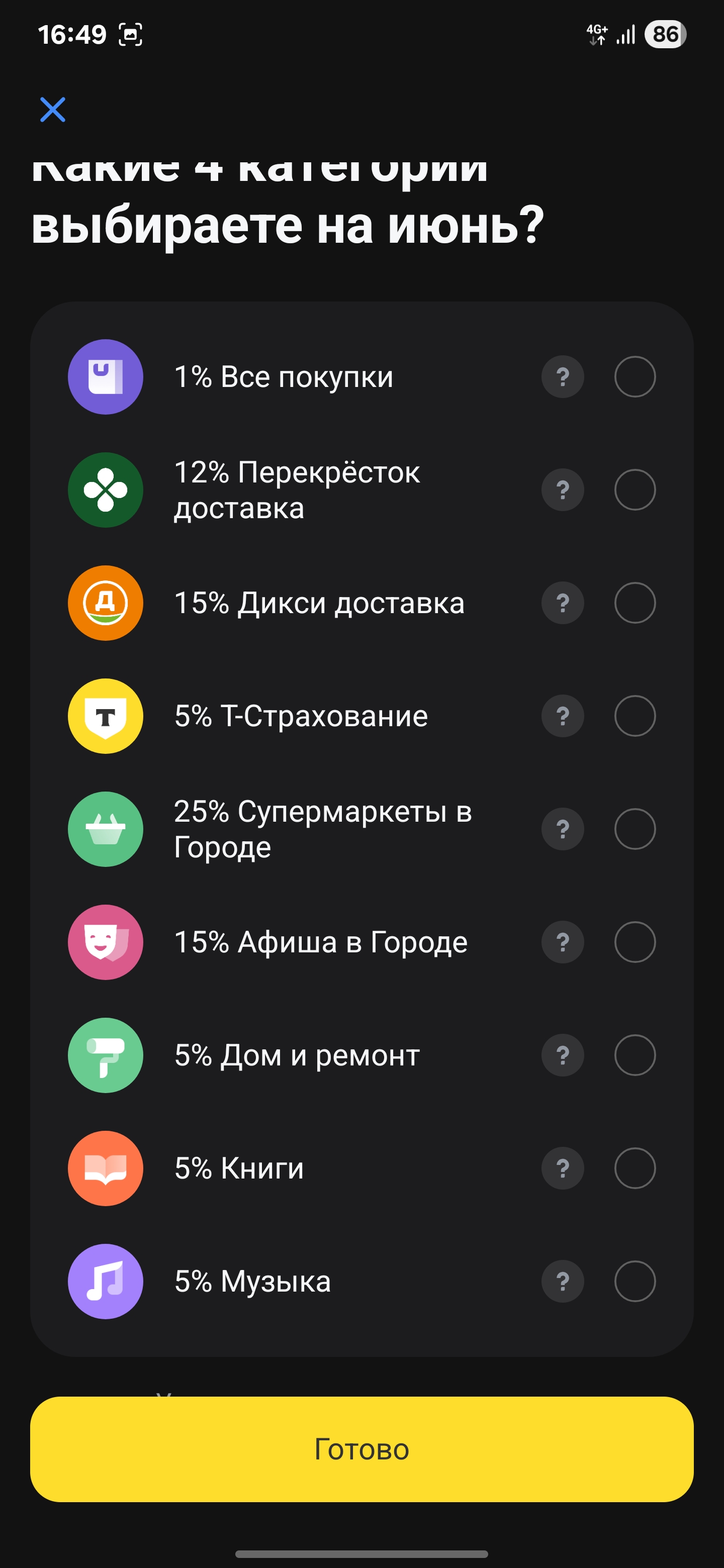Close the category selection screen
Screen dimensions: 724x1568
click(53, 110)
